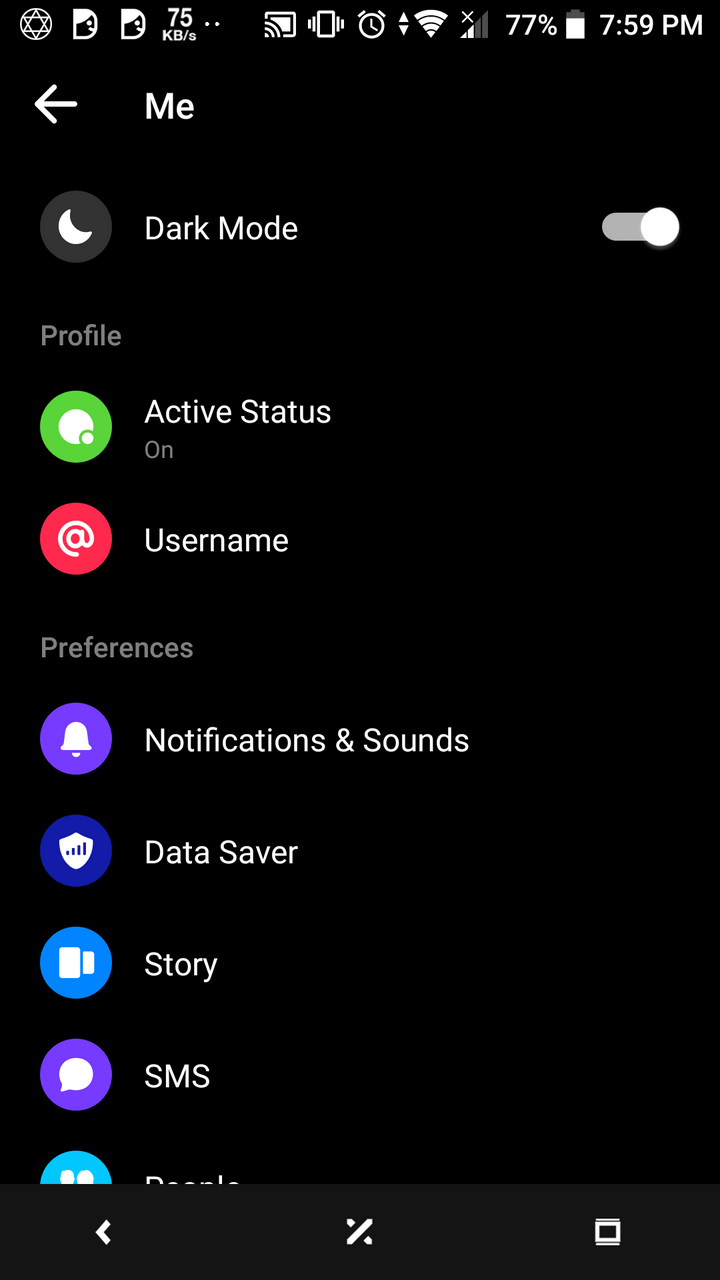720x1280 pixels.
Task: Open Notifications & Sounds bell icon
Action: tap(76, 739)
